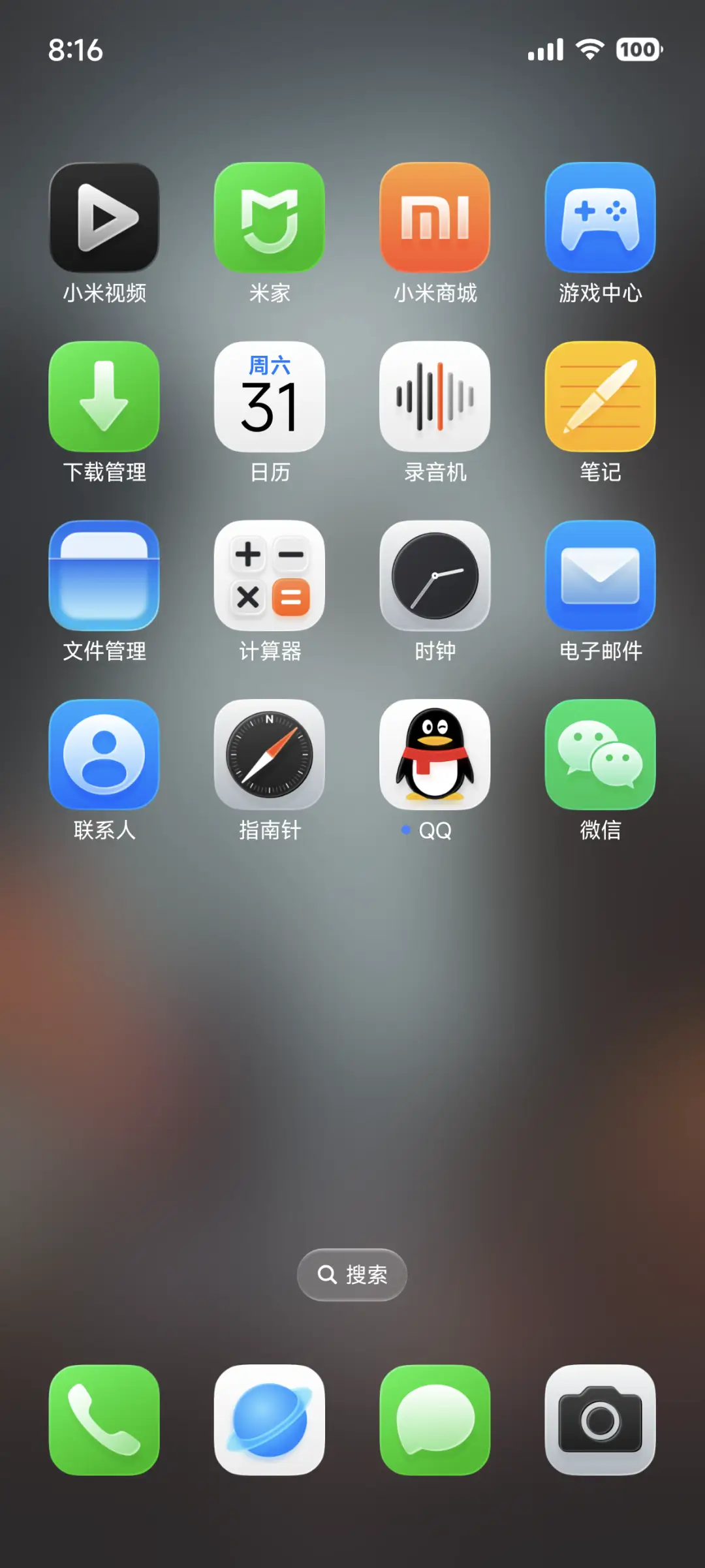The image size is (705, 1568).
Task: Launch the 米家 Mi Home app
Action: [270, 217]
